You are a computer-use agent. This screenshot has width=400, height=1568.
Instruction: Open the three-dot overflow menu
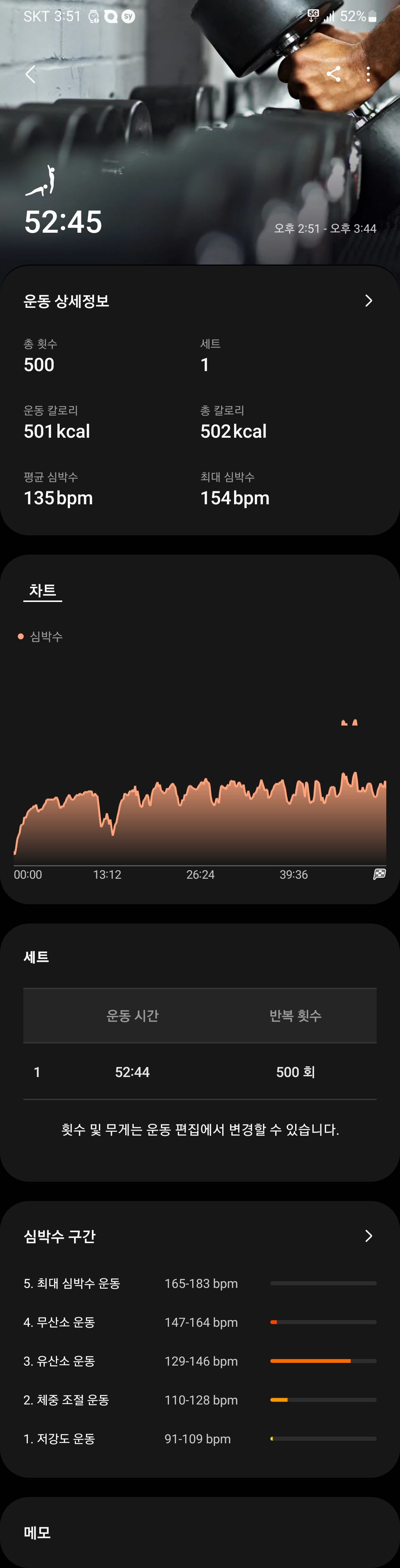368,74
